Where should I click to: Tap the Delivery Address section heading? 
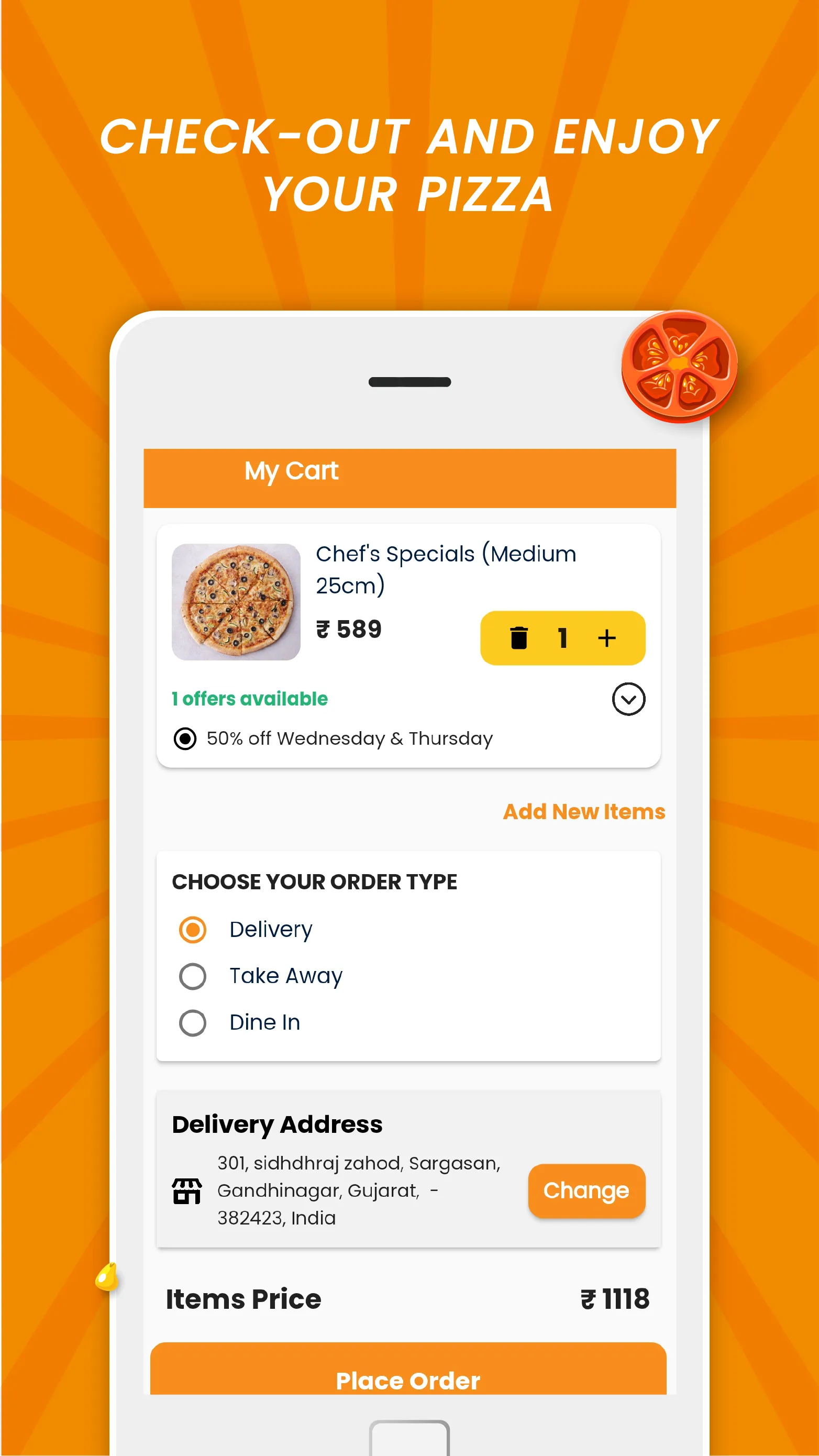pyautogui.click(x=277, y=1124)
